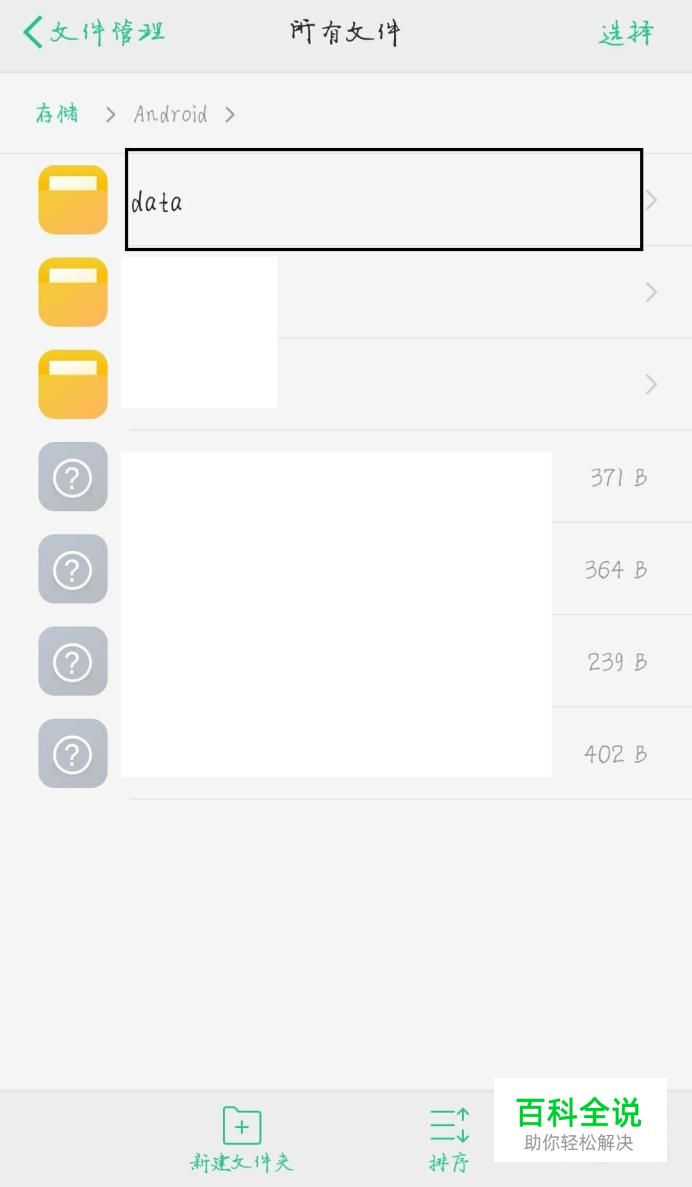Open the data folder
The height and width of the screenshot is (1187, 692).
[346, 200]
